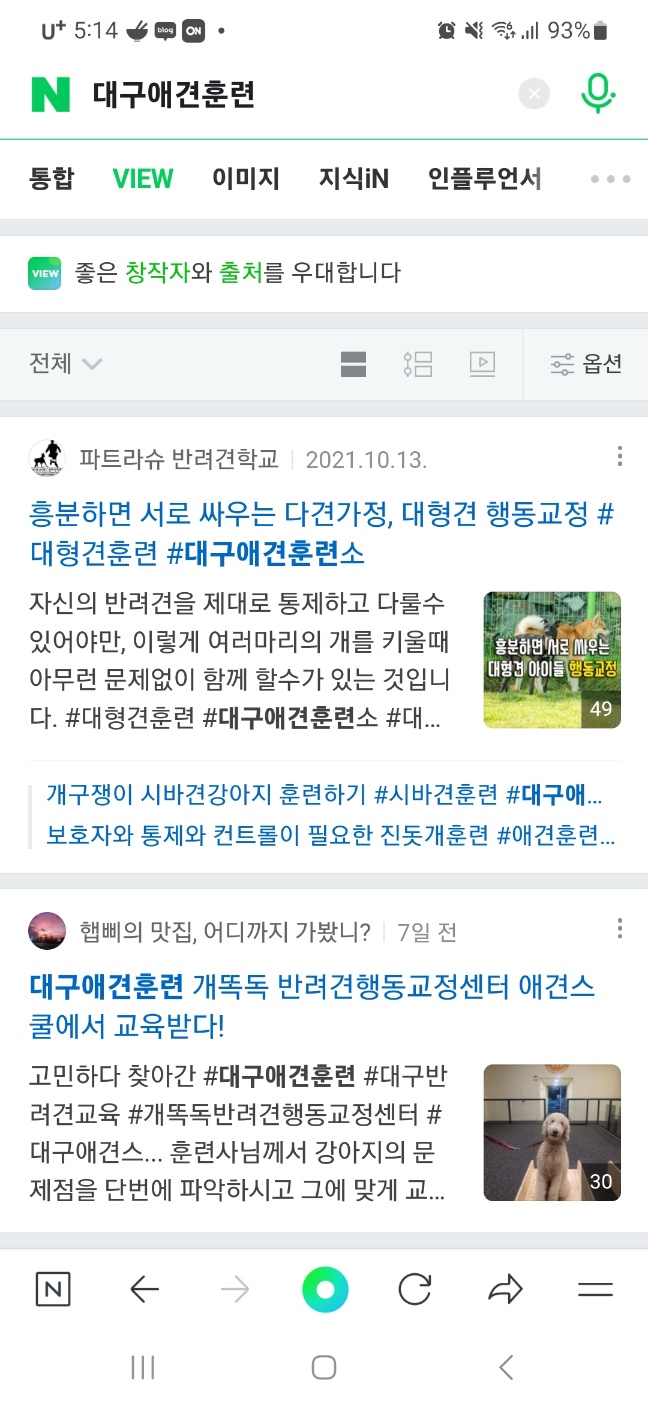648x1404 pixels.
Task: Reload the page with refresh icon
Action: [414, 1290]
